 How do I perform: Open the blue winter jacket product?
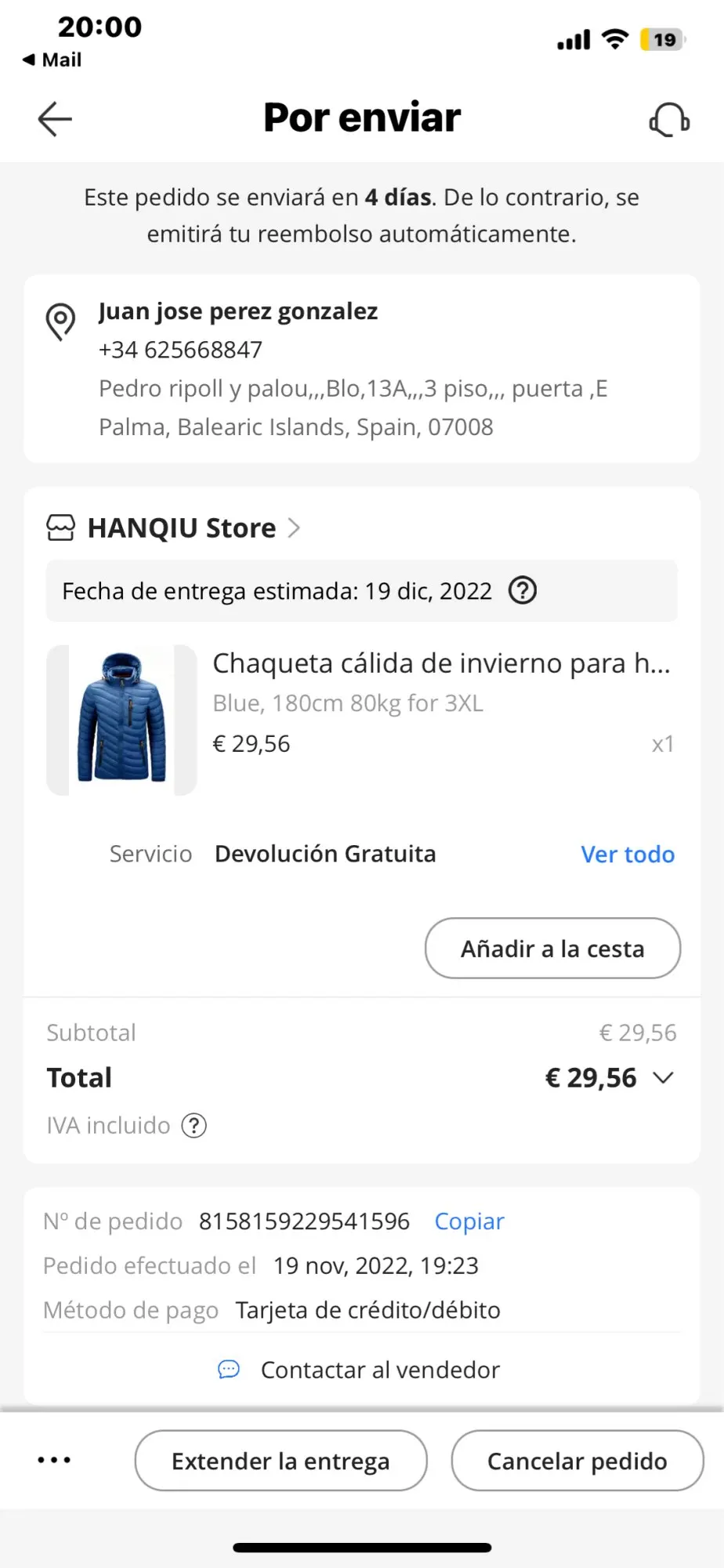click(122, 720)
